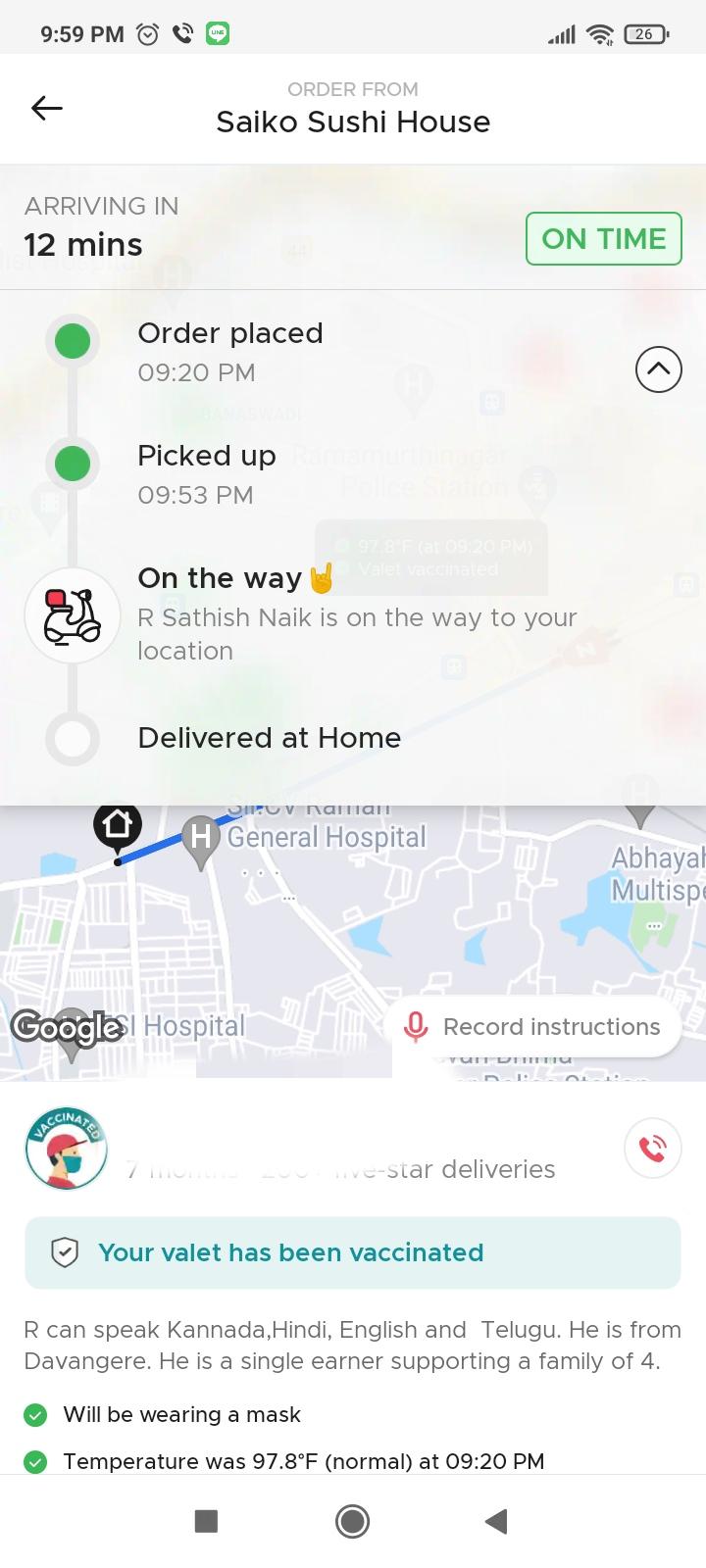Go back from the order tracking screen
The height and width of the screenshot is (1568, 706).
coord(46,108)
